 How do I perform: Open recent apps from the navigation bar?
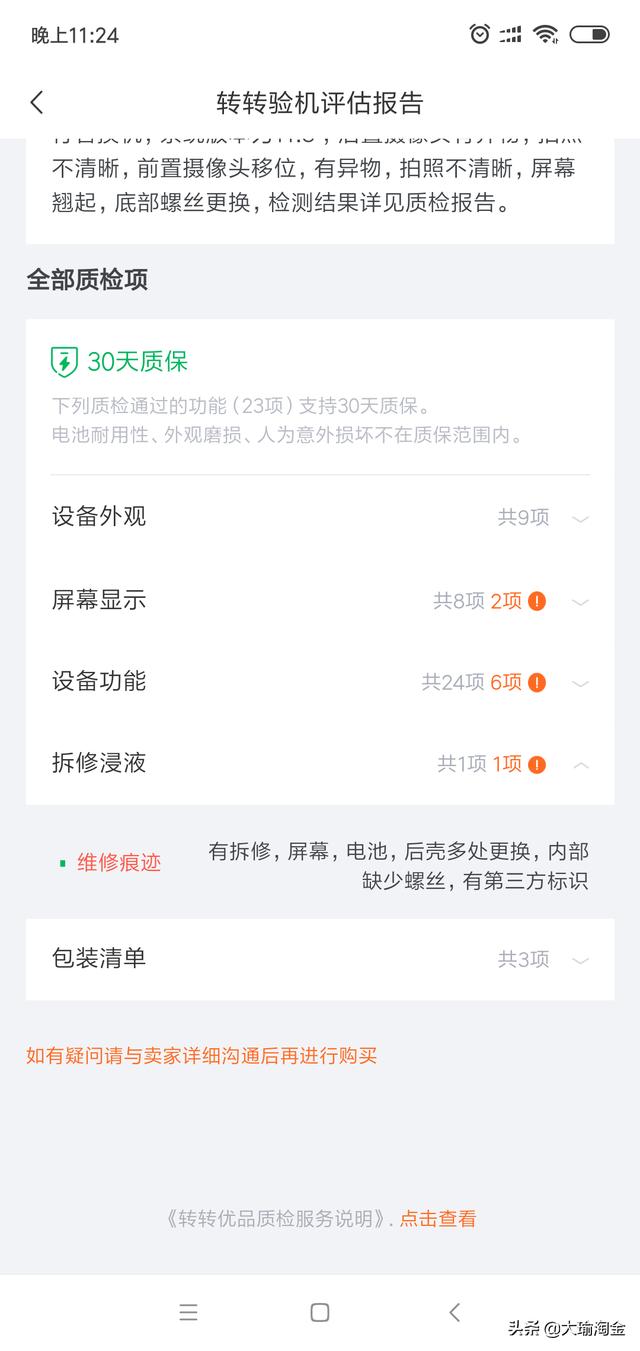[188, 1313]
